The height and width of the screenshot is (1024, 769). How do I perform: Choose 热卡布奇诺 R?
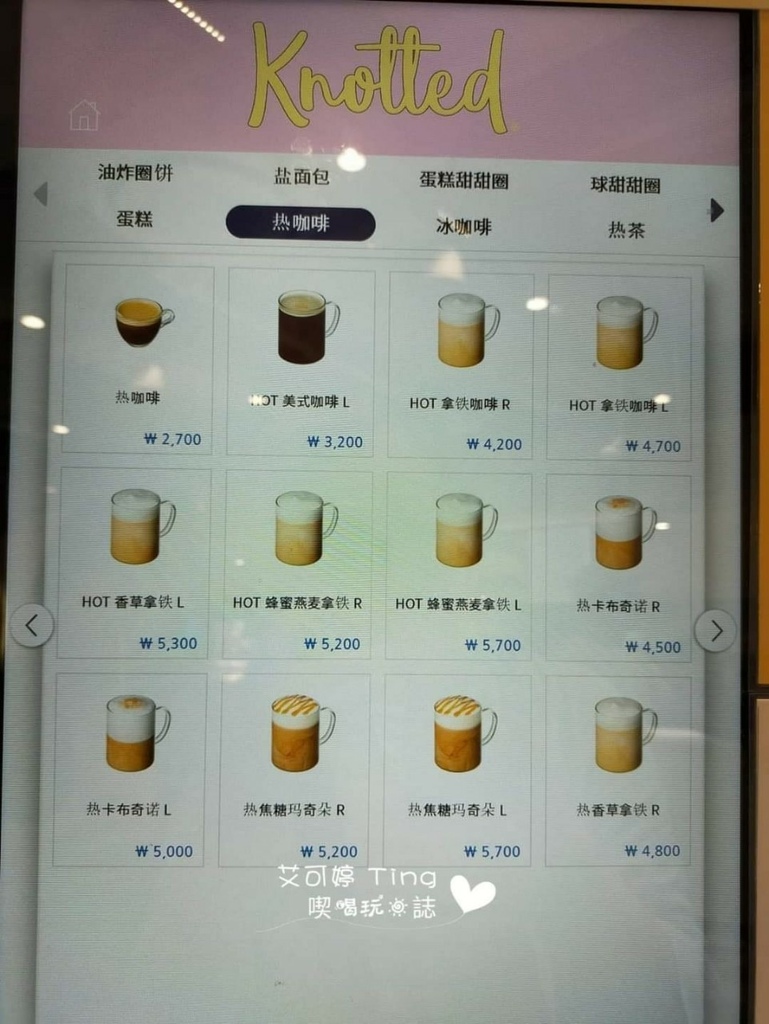(618, 568)
